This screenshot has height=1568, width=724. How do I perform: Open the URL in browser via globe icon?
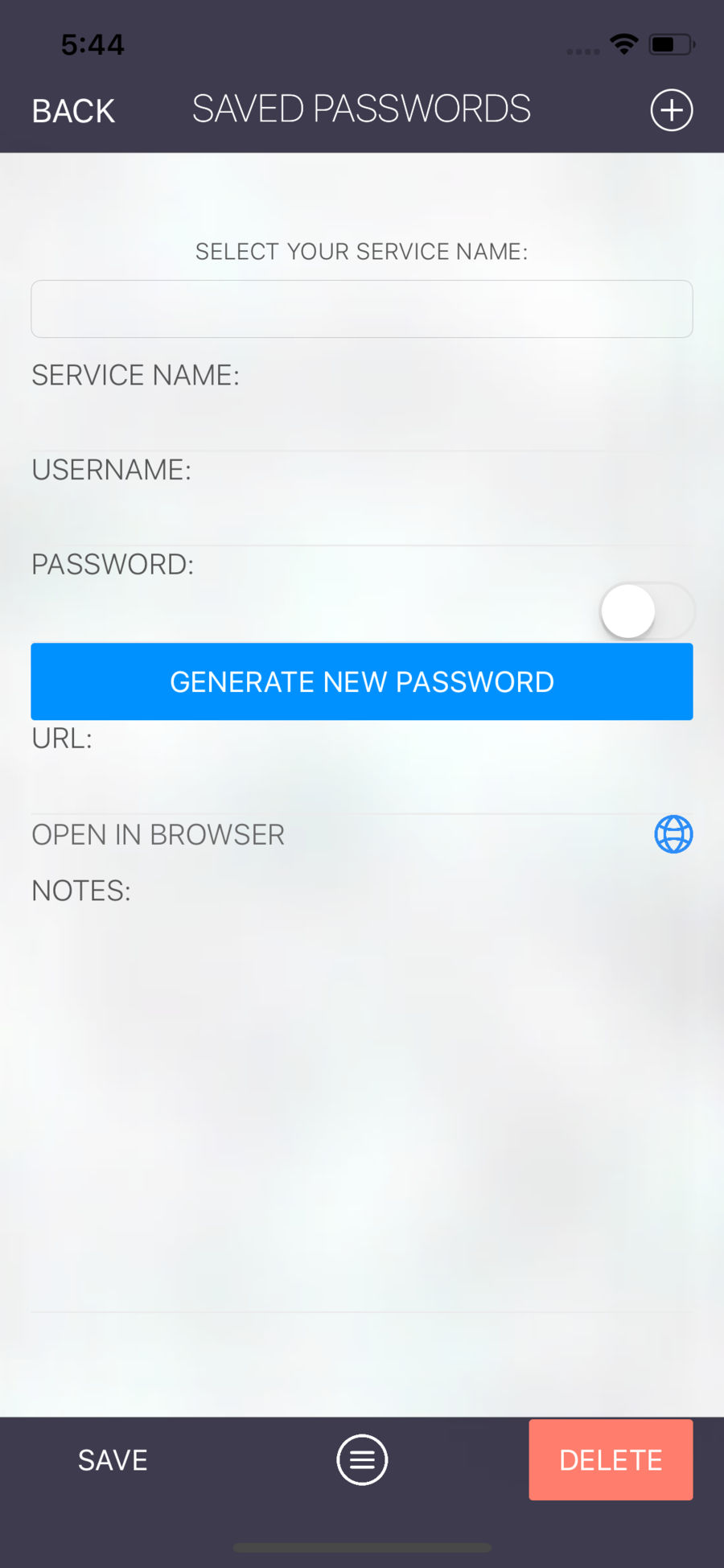click(x=673, y=834)
